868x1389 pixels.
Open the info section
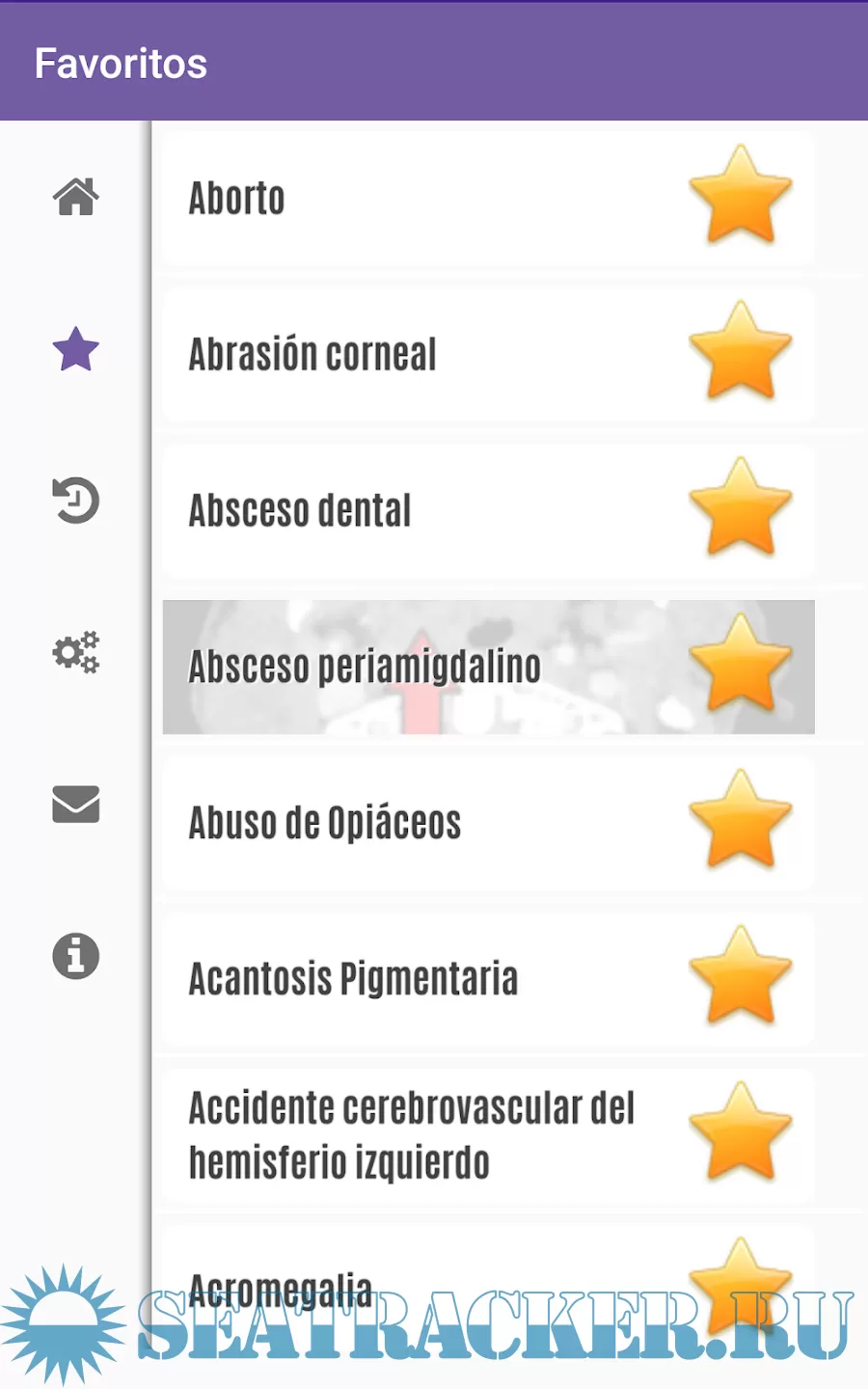[x=75, y=956]
